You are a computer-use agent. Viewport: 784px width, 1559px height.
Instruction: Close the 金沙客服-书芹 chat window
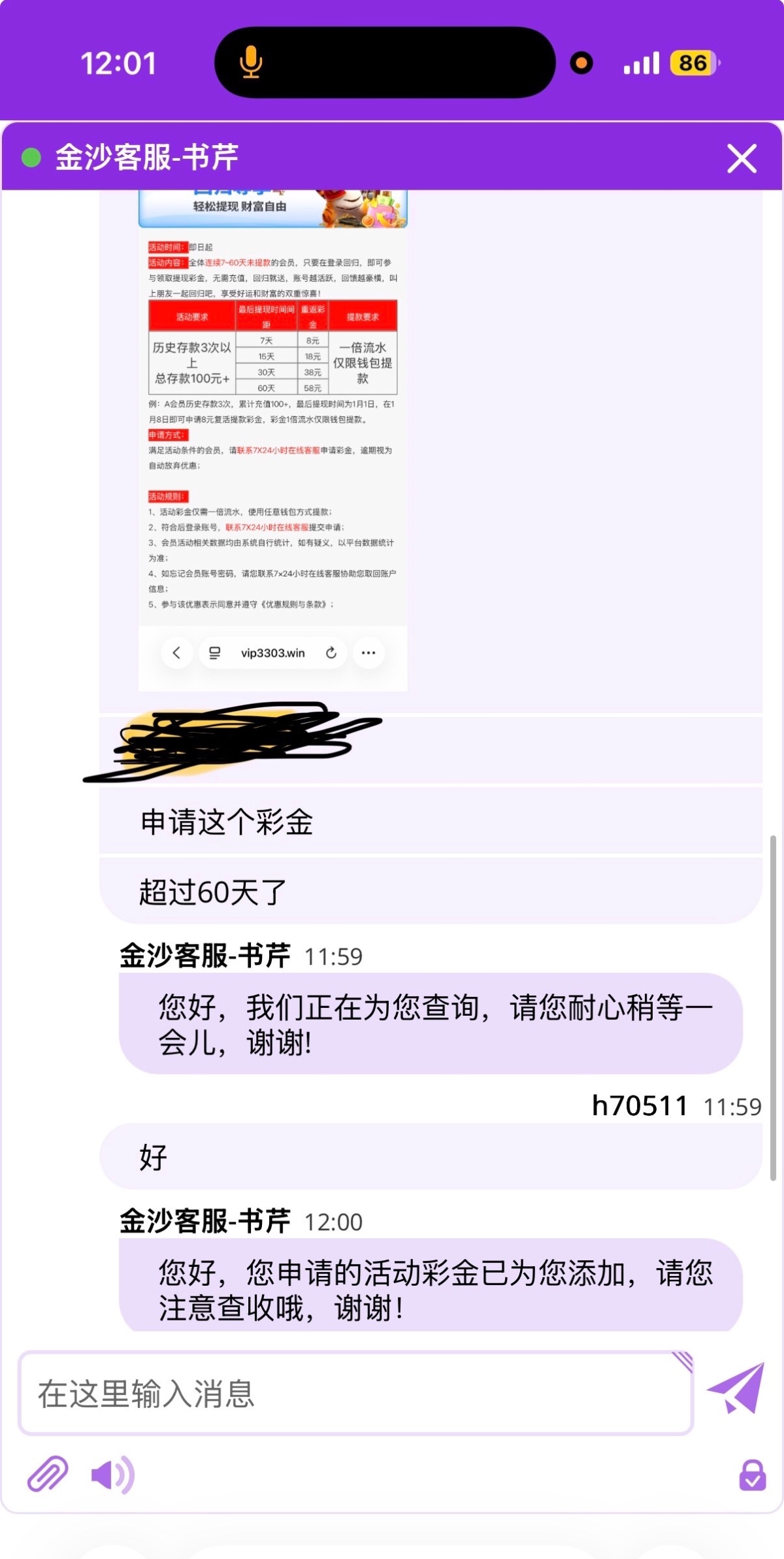[742, 159]
